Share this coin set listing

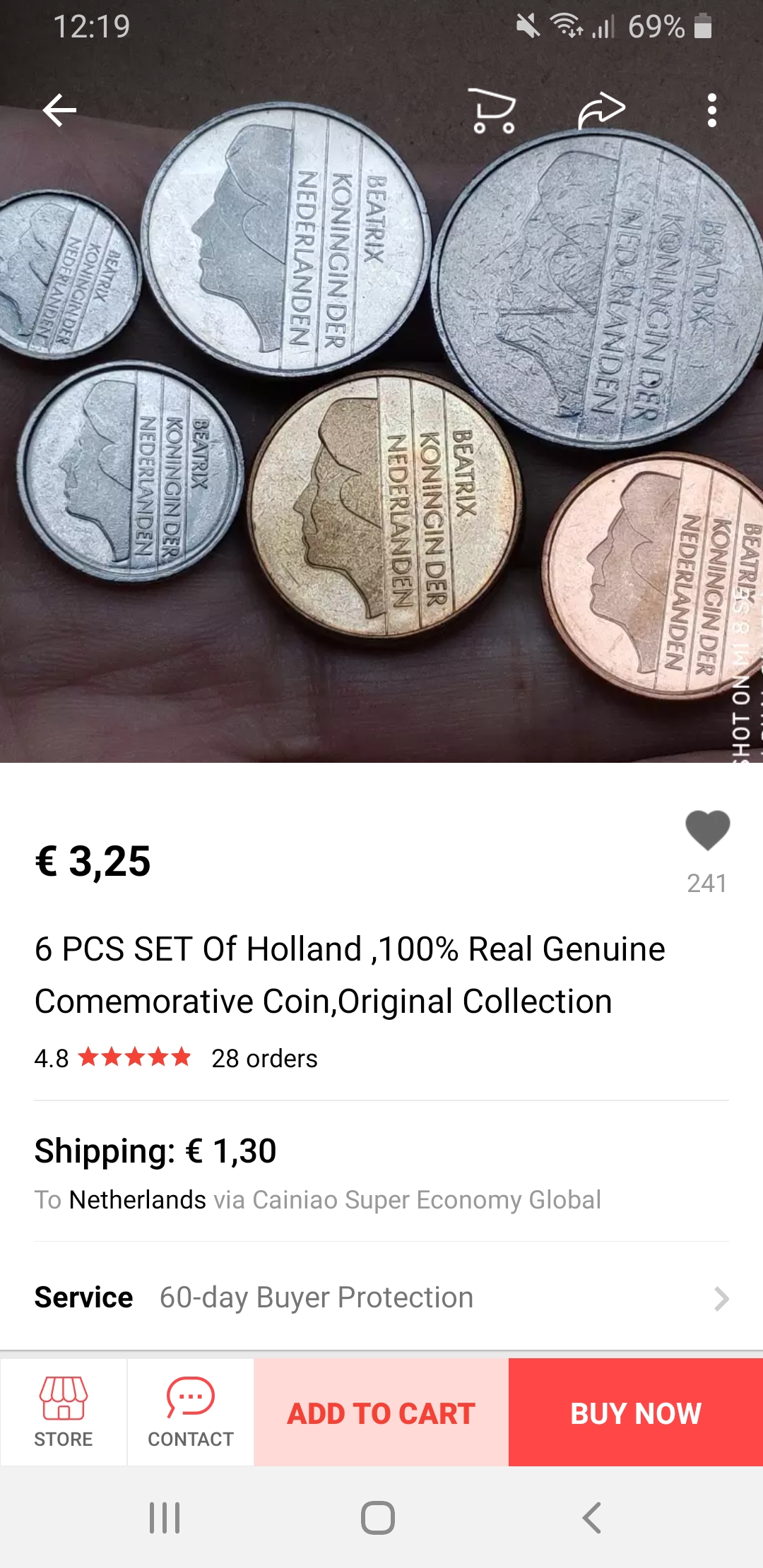(x=601, y=110)
